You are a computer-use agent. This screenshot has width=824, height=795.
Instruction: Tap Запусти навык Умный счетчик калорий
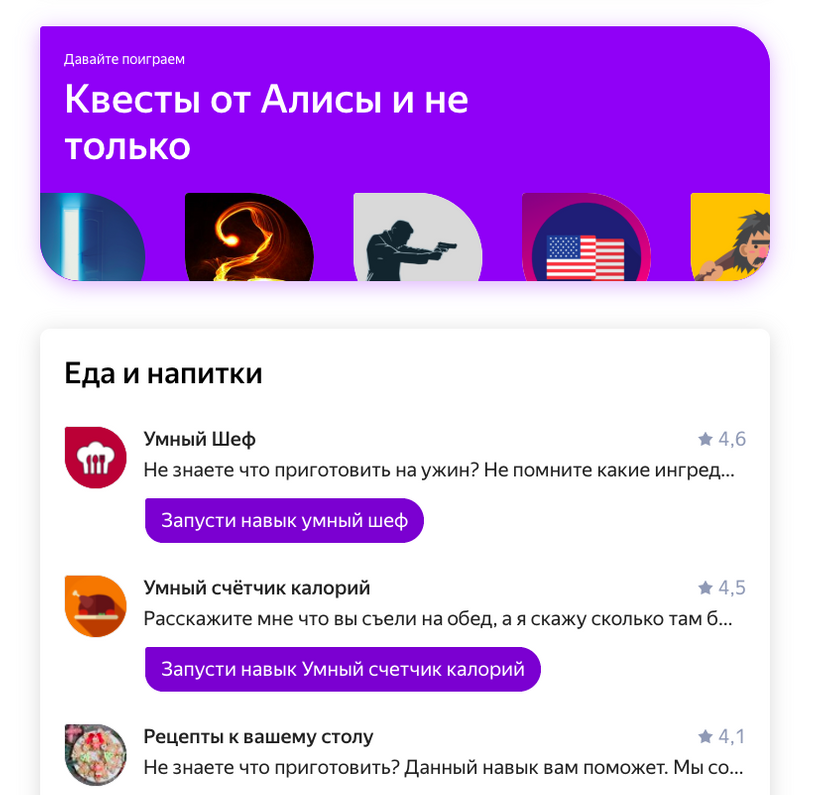click(342, 669)
